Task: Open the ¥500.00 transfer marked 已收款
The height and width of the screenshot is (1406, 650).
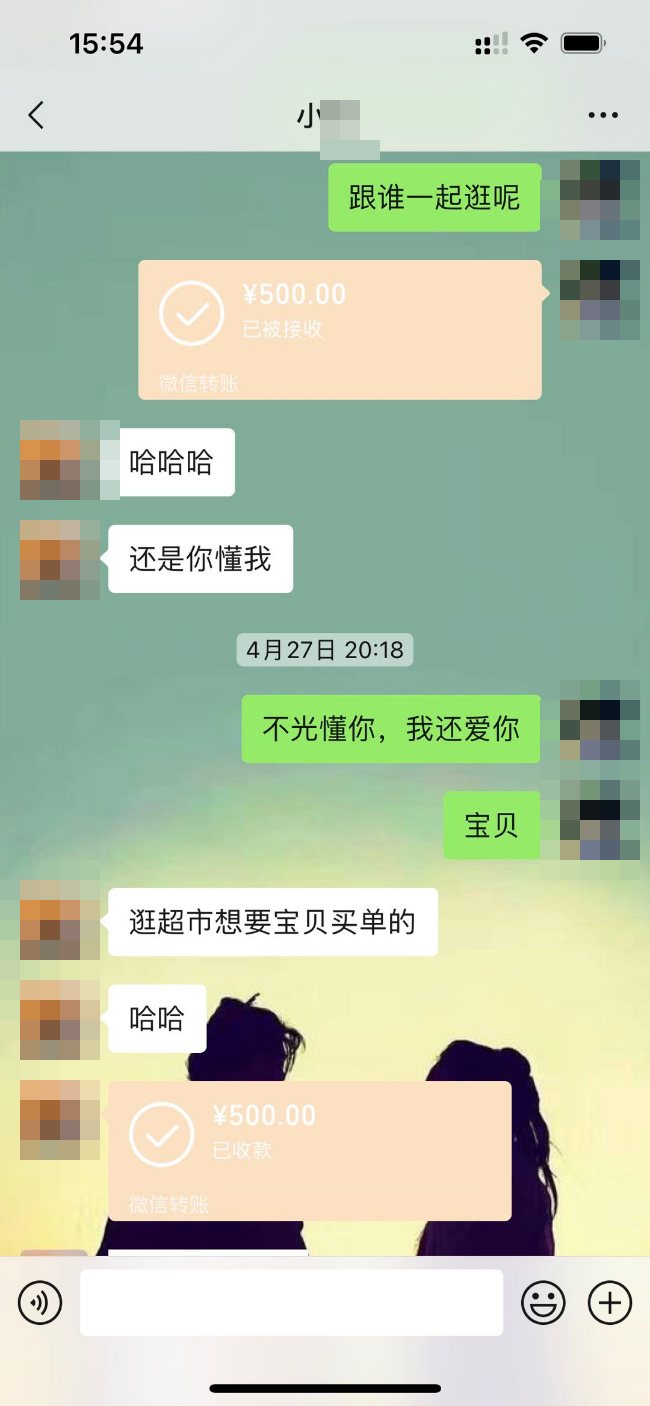Action: 310,1151
